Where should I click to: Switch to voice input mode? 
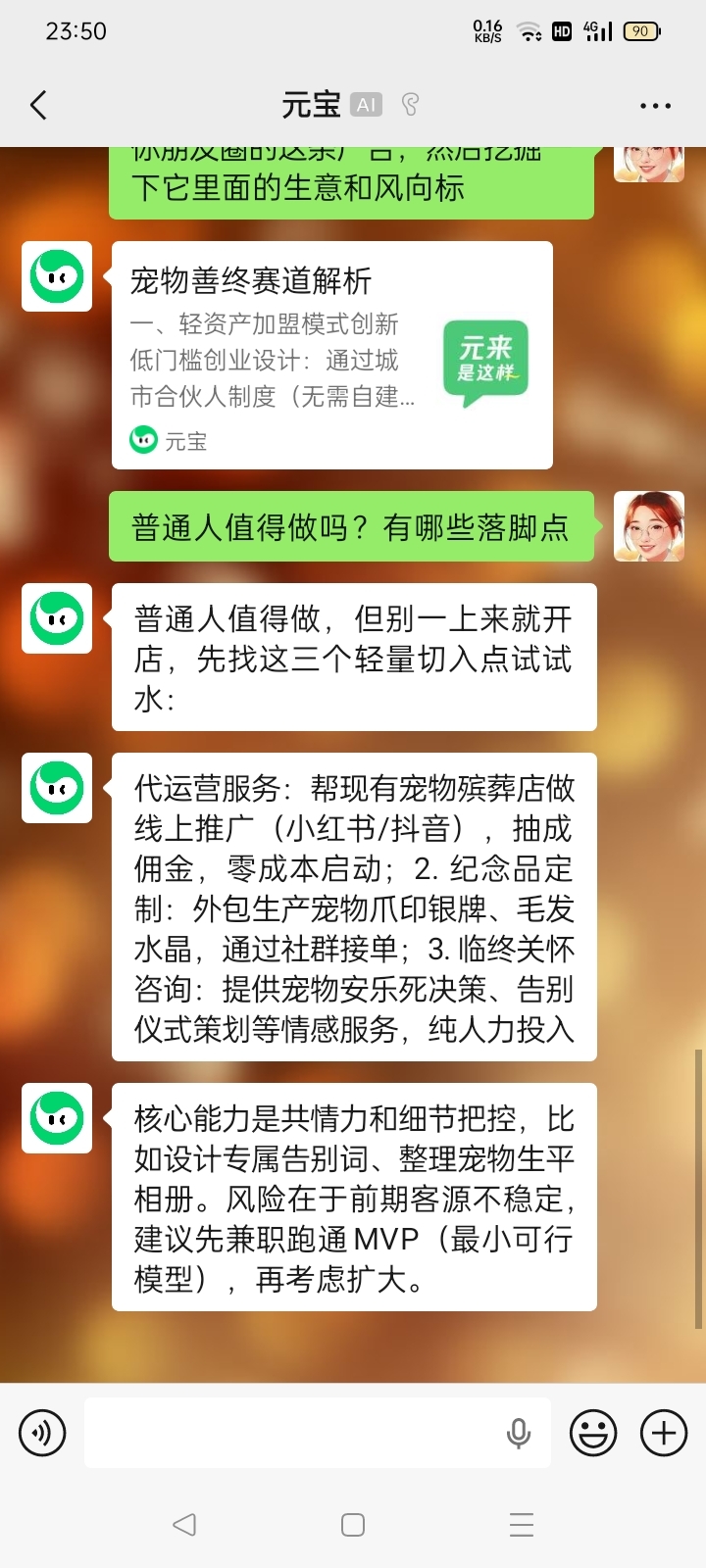pos(42,1433)
